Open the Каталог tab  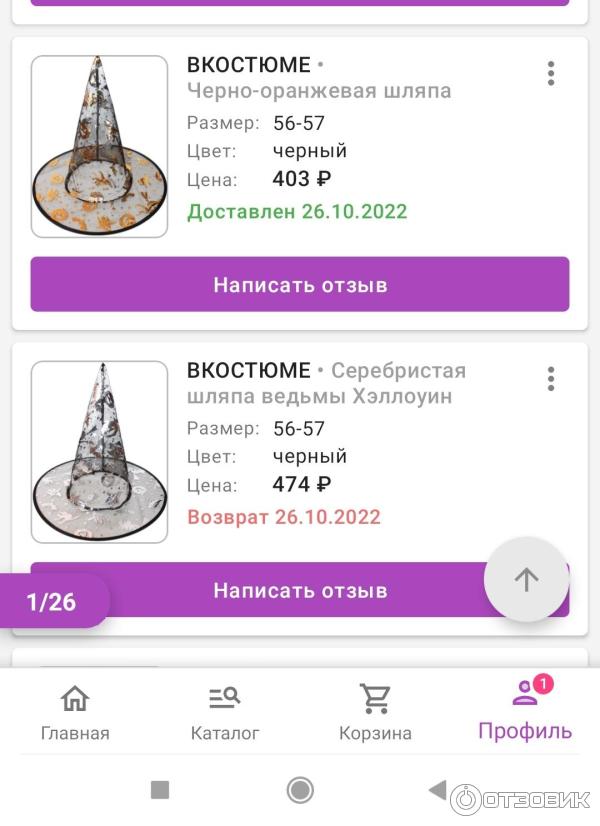coord(225,712)
